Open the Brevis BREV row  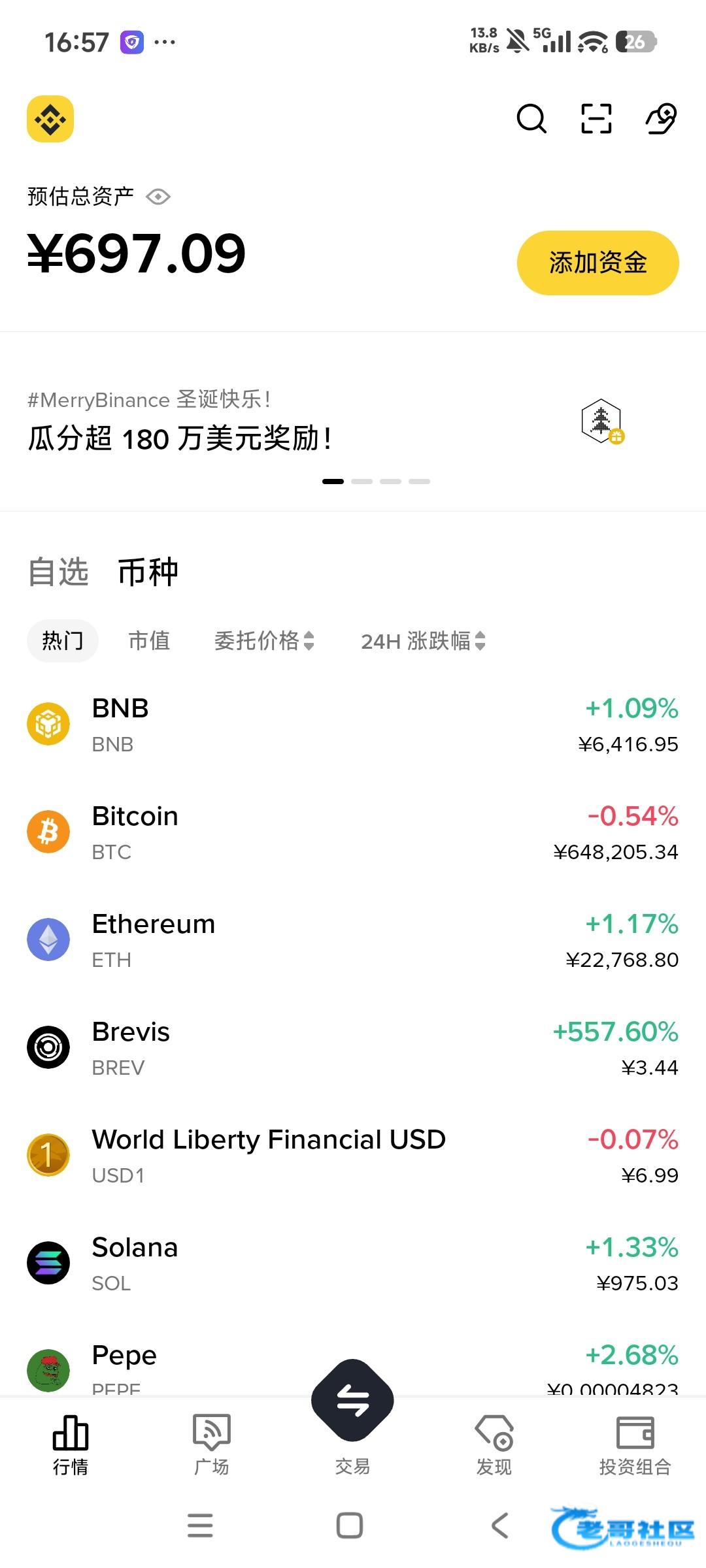pyautogui.click(x=353, y=1048)
